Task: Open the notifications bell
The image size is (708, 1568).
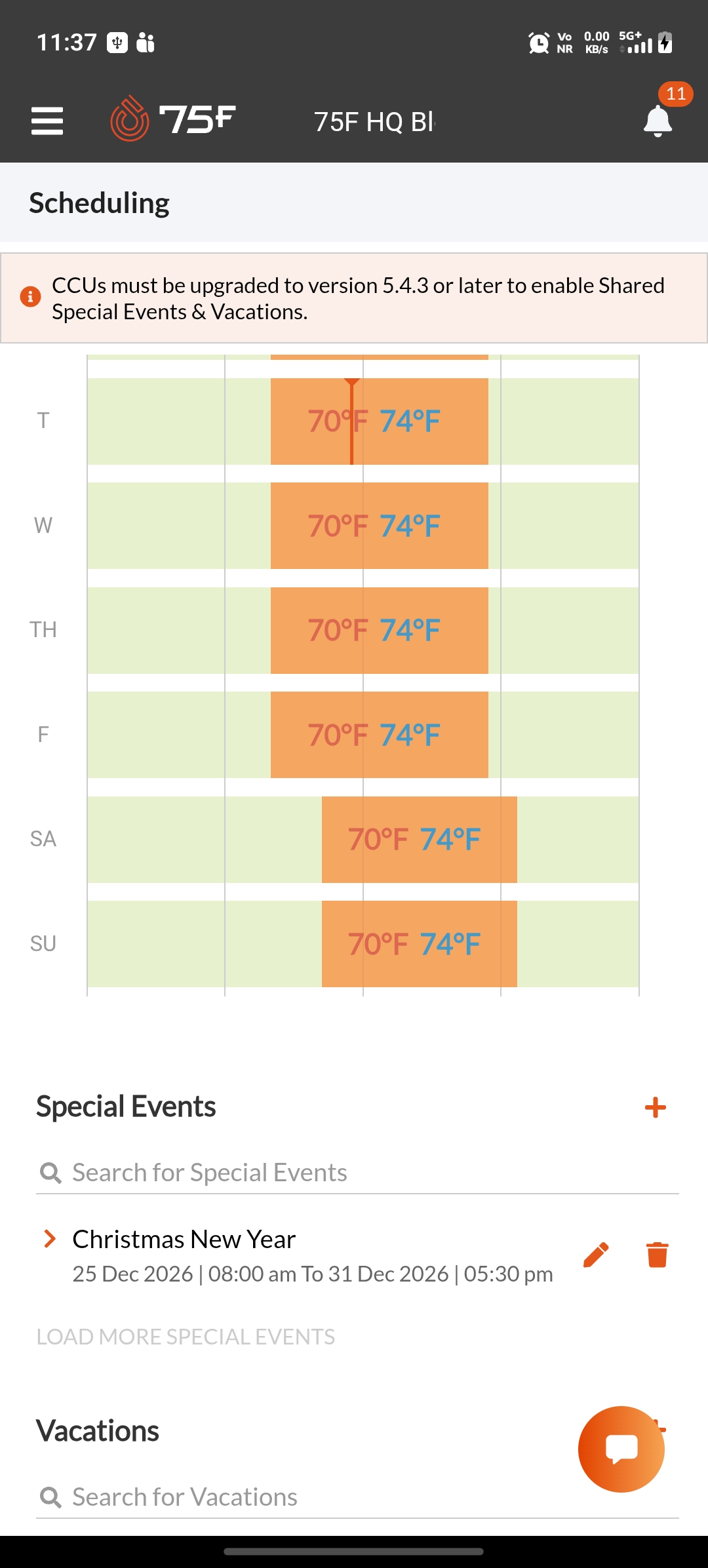Action: (658, 121)
